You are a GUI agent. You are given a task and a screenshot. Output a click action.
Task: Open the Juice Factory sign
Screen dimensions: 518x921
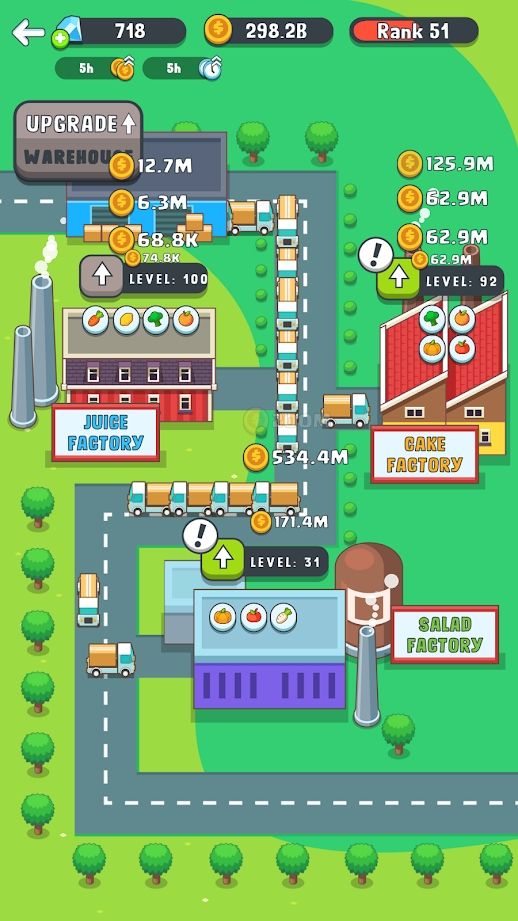(x=106, y=432)
